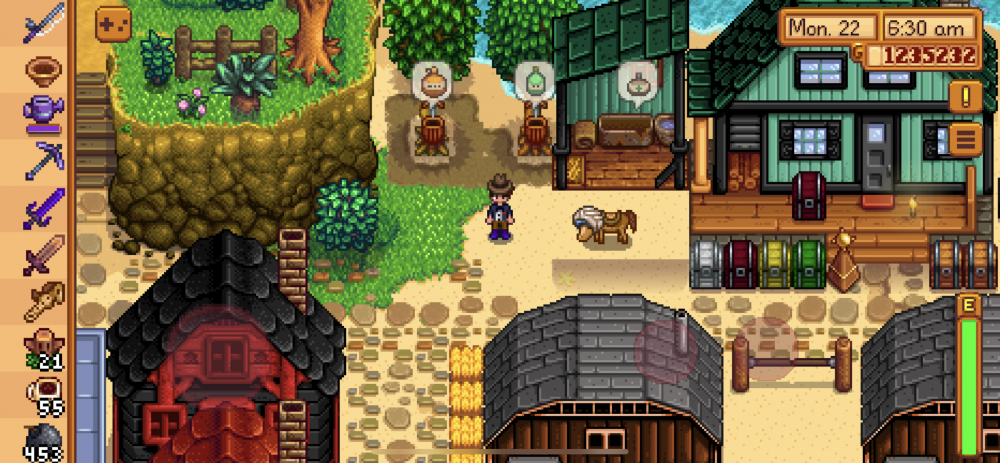Tap the gamepad controls button

point(112,23)
